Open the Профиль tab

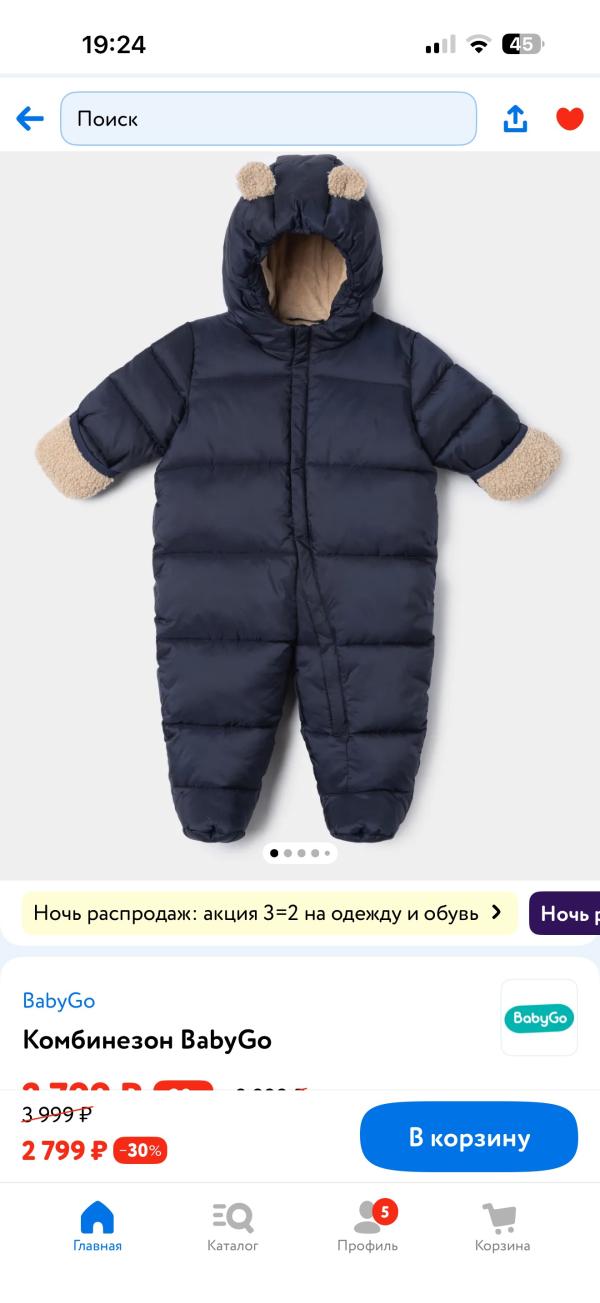point(367,1226)
